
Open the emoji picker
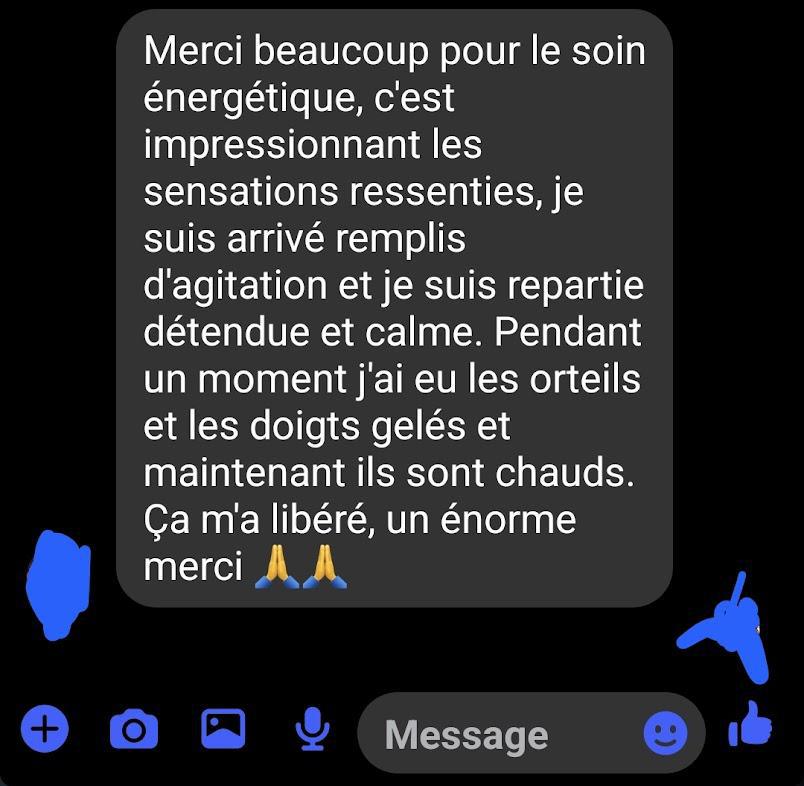point(665,734)
